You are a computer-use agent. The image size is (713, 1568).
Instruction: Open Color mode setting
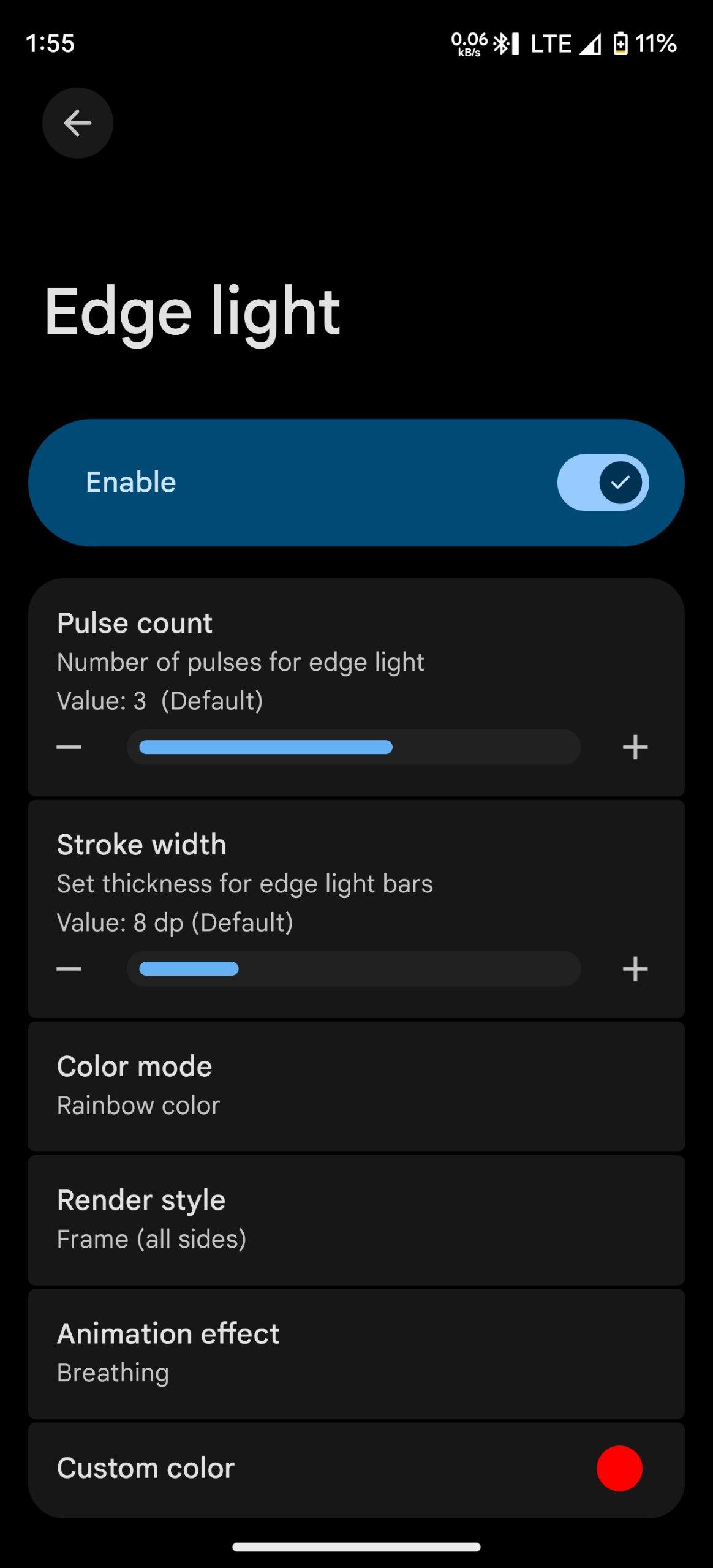356,1086
